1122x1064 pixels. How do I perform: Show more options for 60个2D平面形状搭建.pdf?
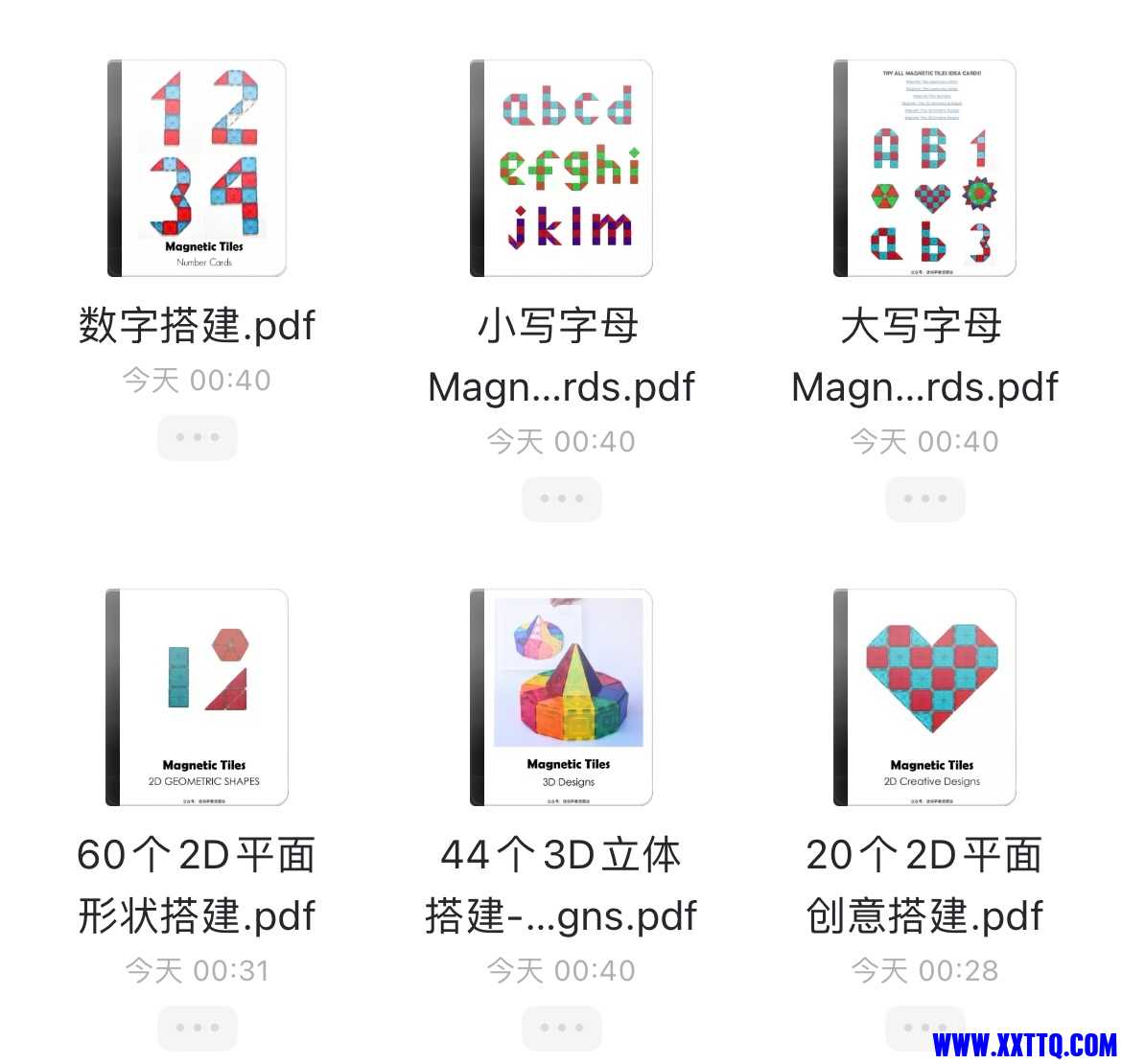click(x=197, y=1028)
